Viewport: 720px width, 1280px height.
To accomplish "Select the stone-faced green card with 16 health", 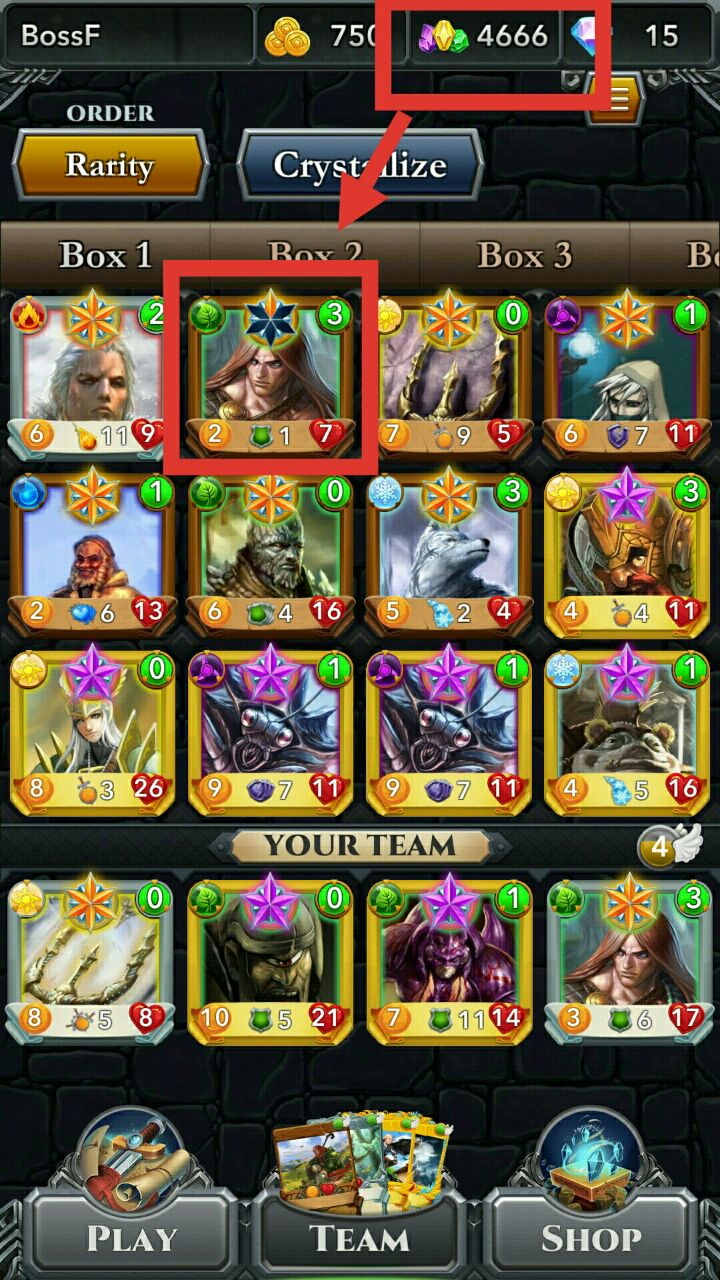I will click(270, 548).
